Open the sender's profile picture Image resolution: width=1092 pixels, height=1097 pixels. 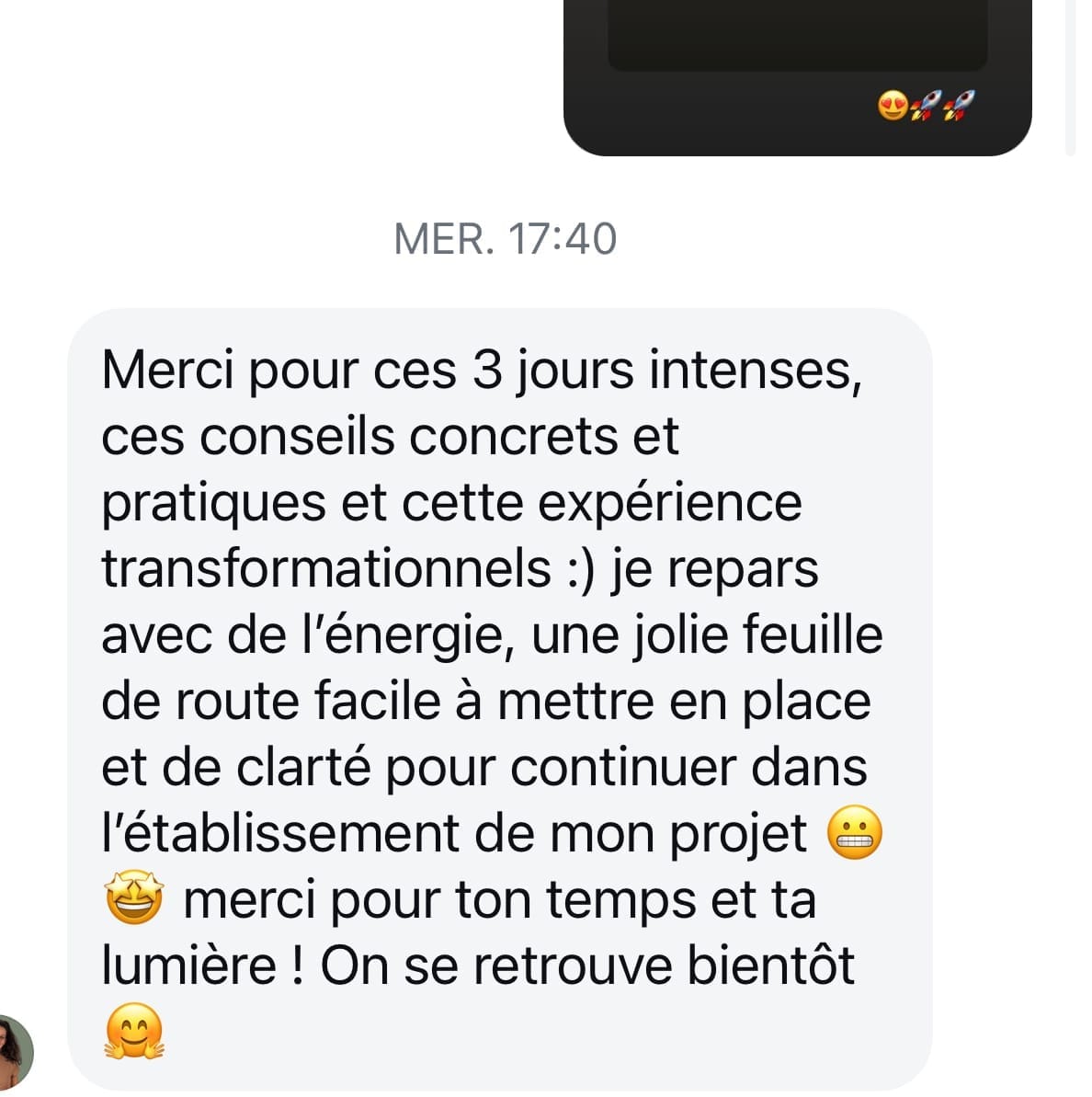click(x=13, y=1052)
